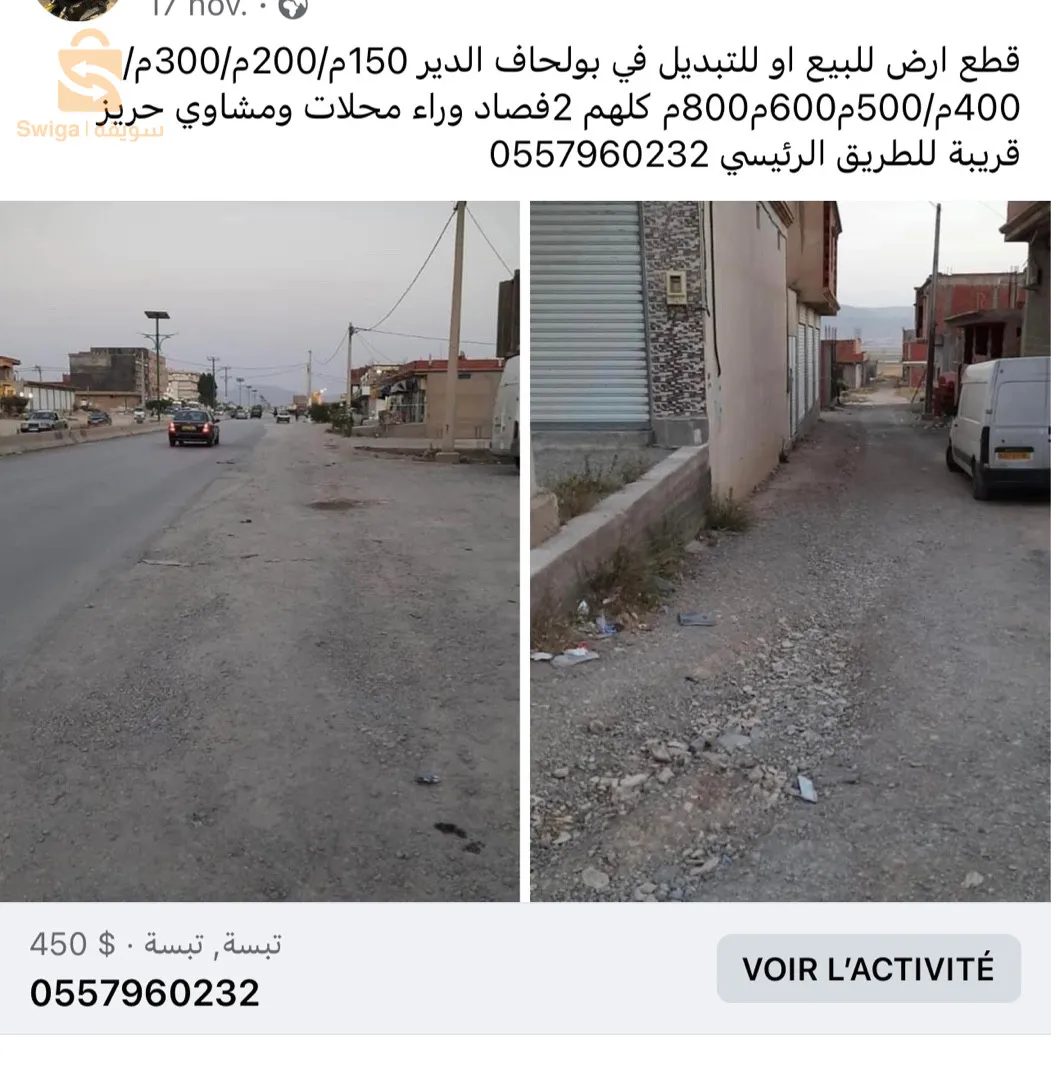This screenshot has width=1051, height=1080.
Task: Open the main road photo with cars
Action: coord(259,551)
